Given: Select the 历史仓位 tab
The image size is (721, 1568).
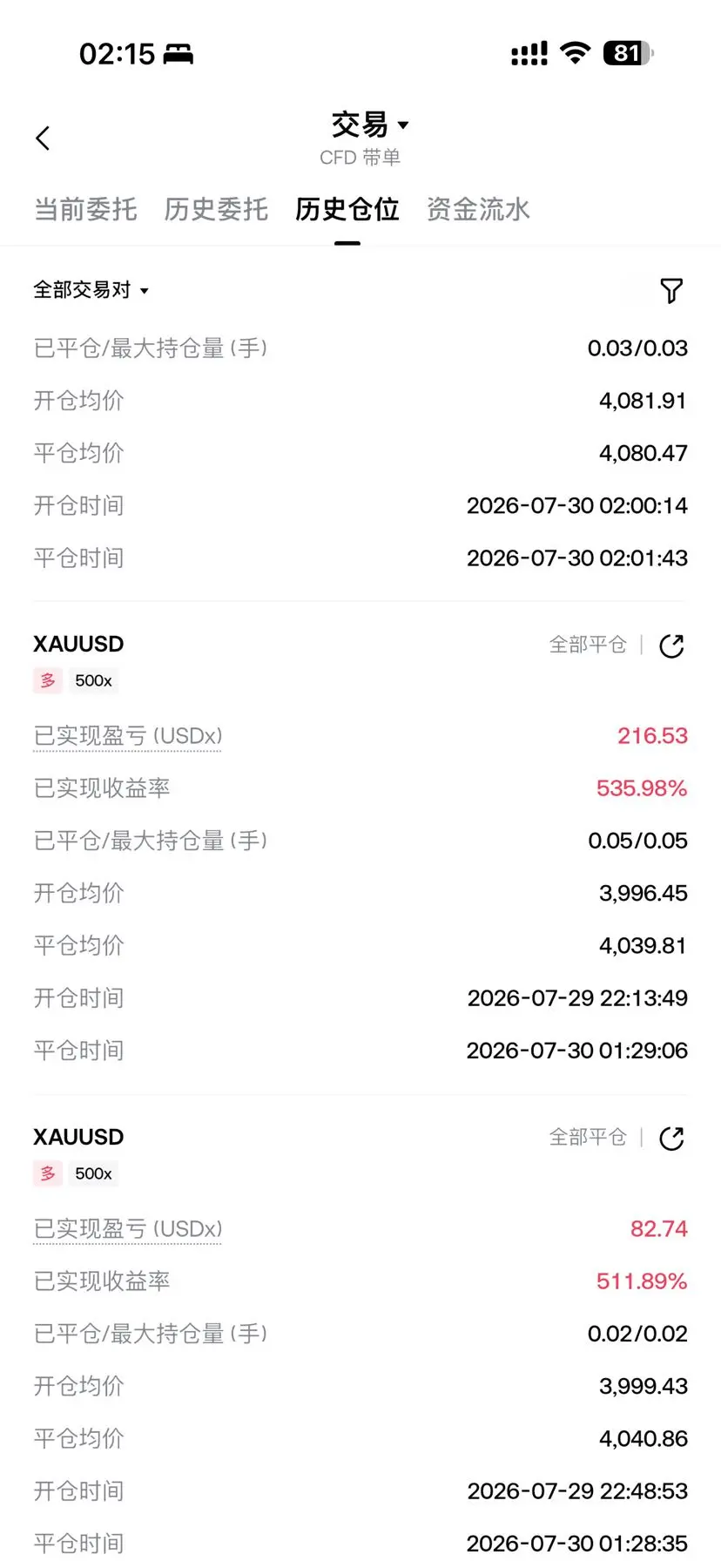Looking at the screenshot, I should 347,209.
